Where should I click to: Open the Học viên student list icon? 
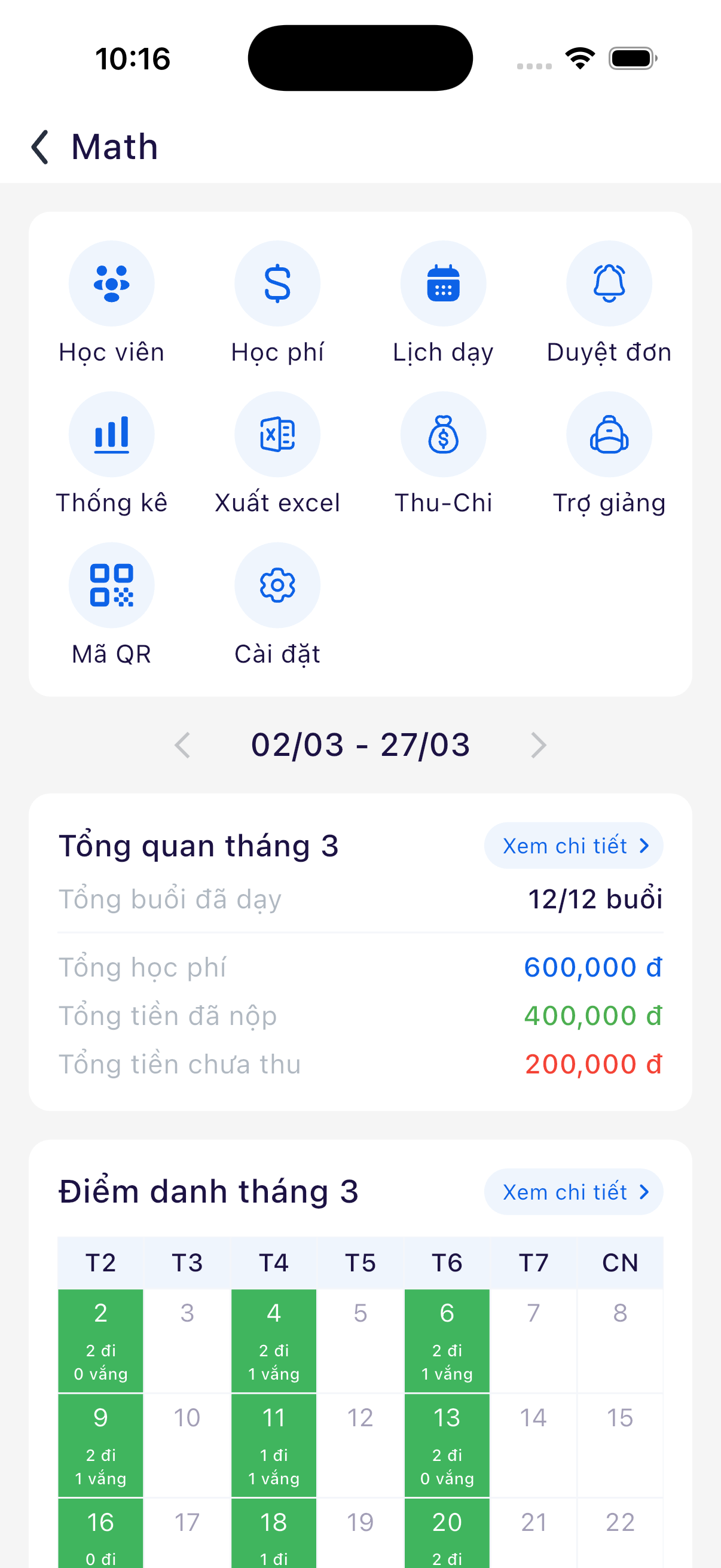(x=111, y=283)
